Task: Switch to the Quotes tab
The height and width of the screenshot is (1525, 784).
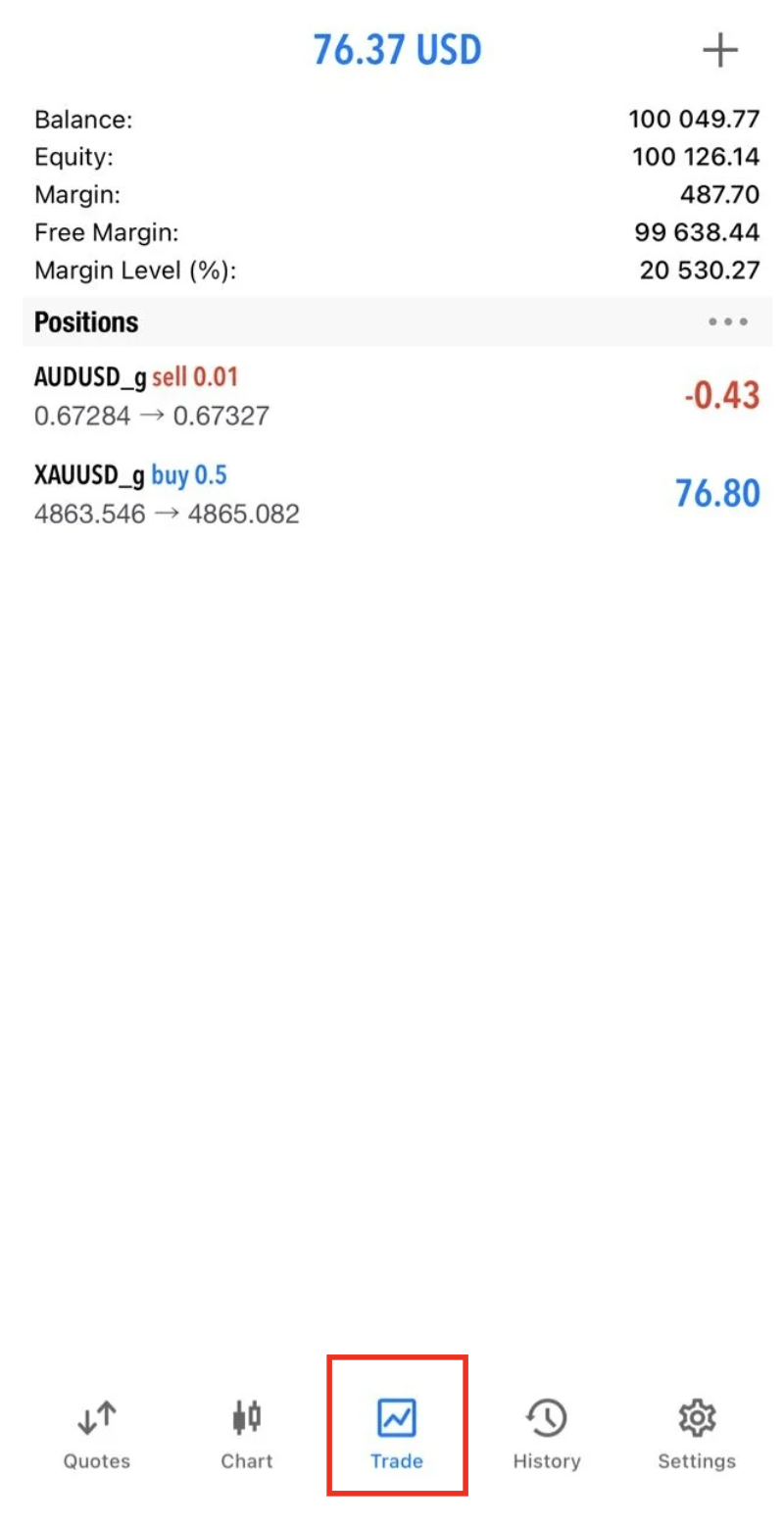Action: [96, 1434]
